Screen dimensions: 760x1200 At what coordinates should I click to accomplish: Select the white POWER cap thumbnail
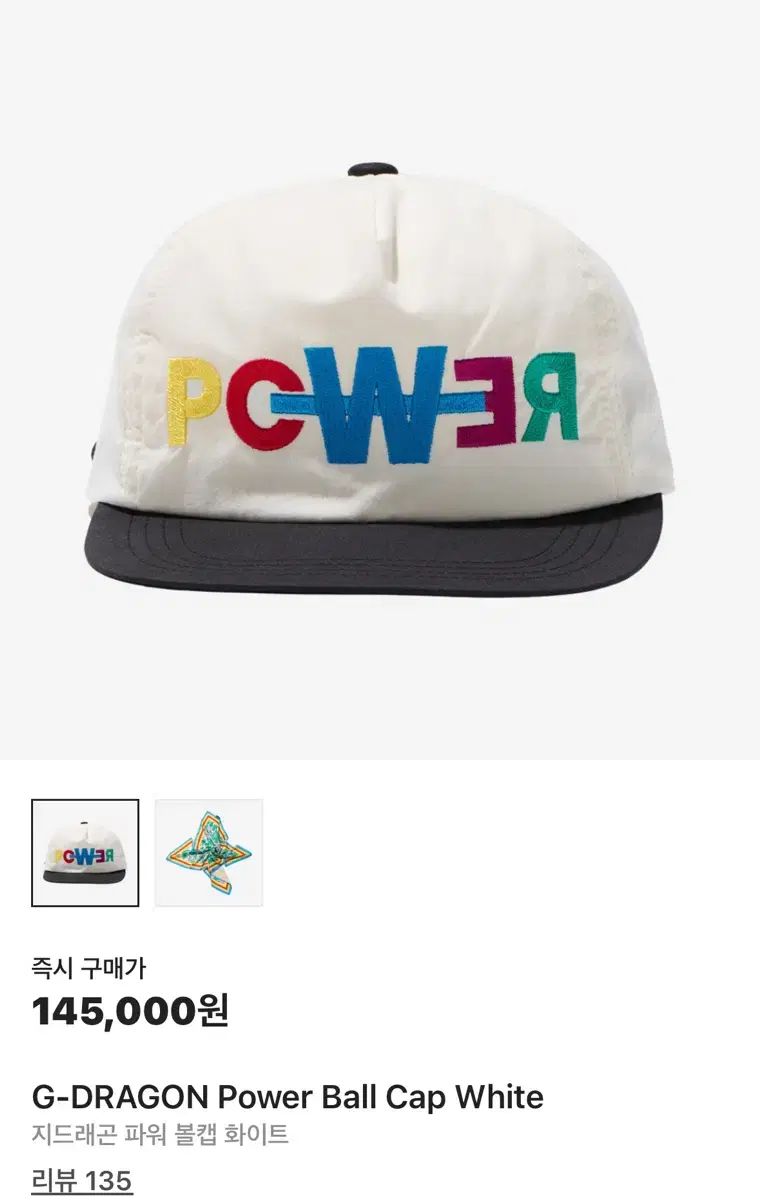[x=85, y=853]
